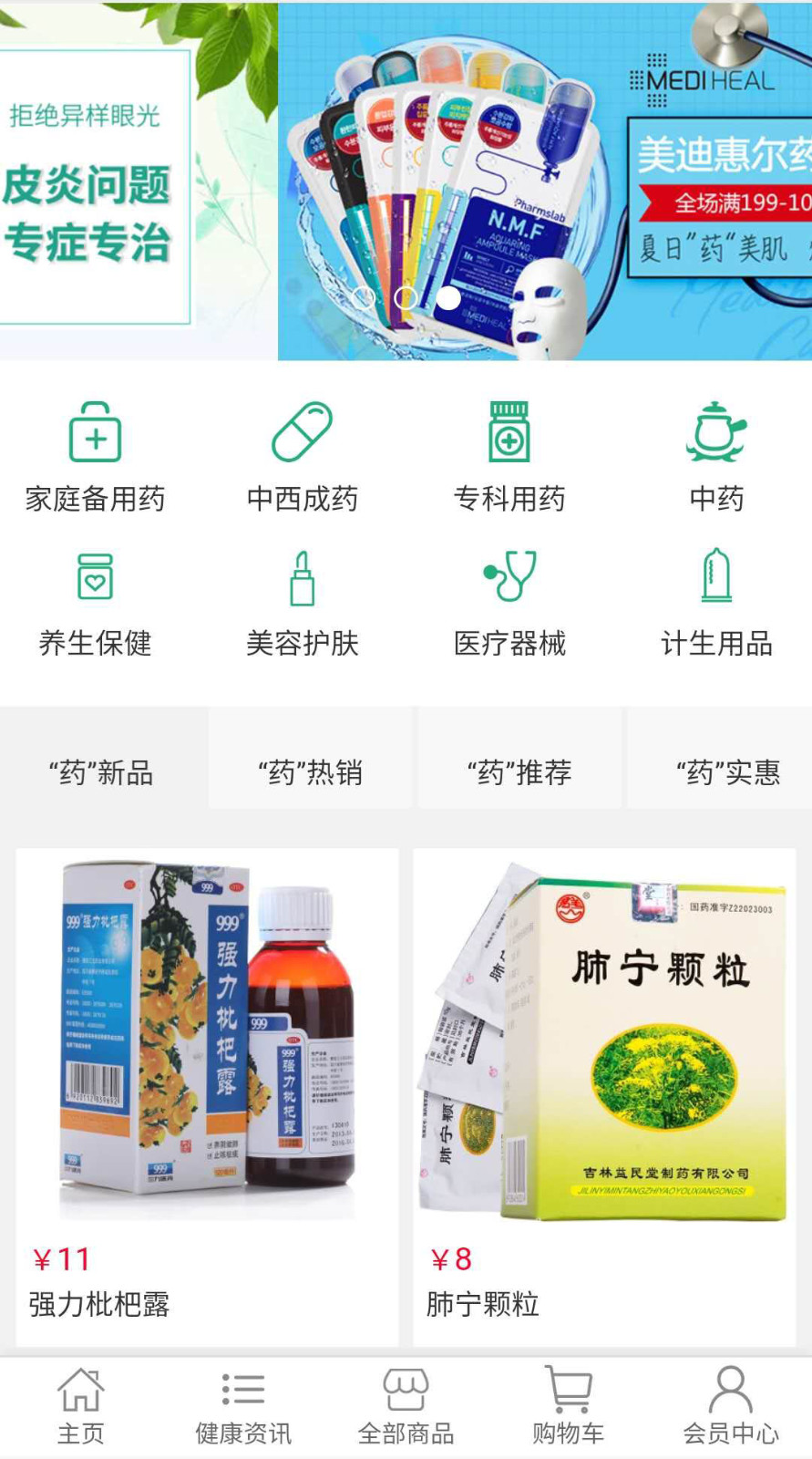Open the 养生保健 category
This screenshot has height=1459, width=812.
(x=96, y=602)
